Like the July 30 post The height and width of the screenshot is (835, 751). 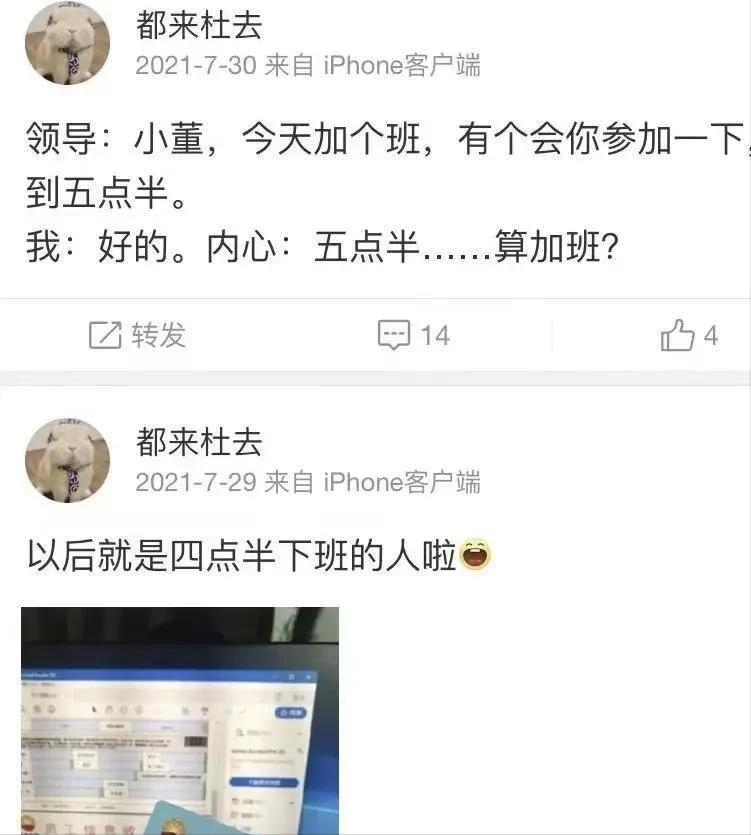pyautogui.click(x=689, y=335)
